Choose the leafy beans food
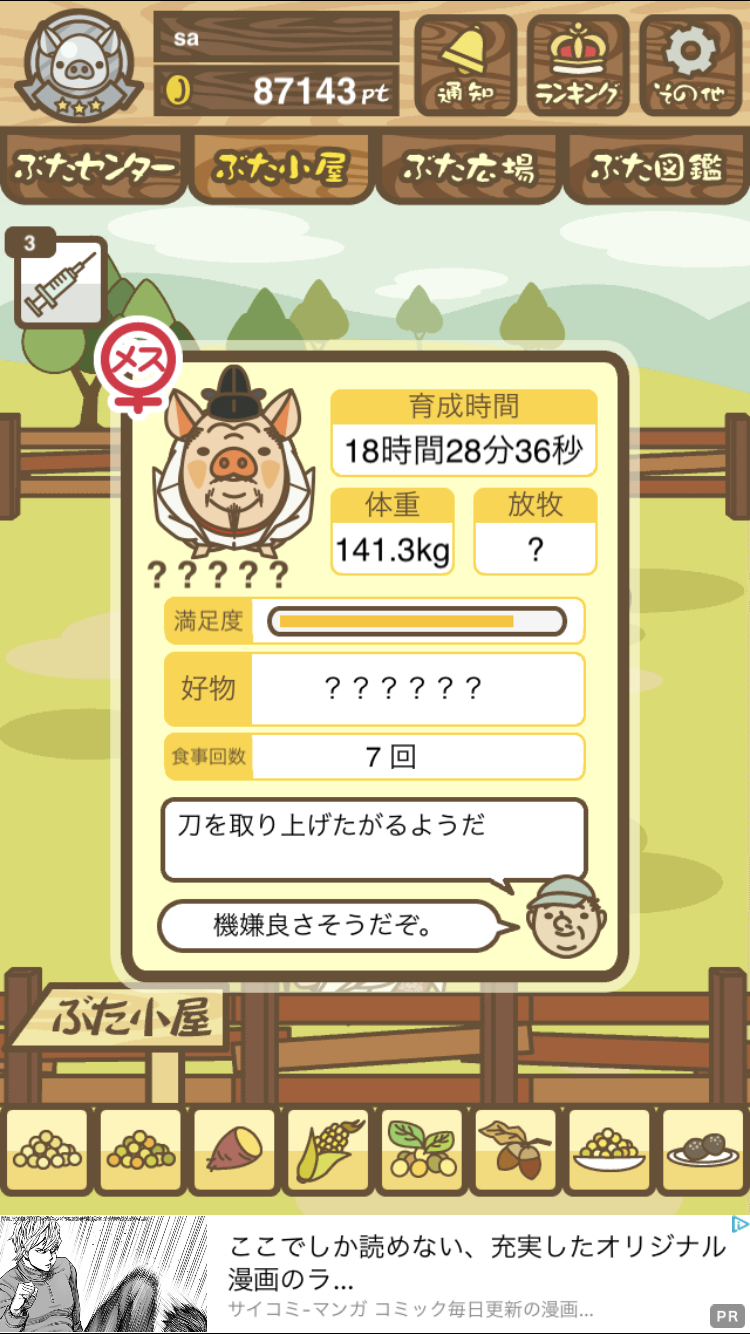The width and height of the screenshot is (750, 1334). (x=421, y=1151)
